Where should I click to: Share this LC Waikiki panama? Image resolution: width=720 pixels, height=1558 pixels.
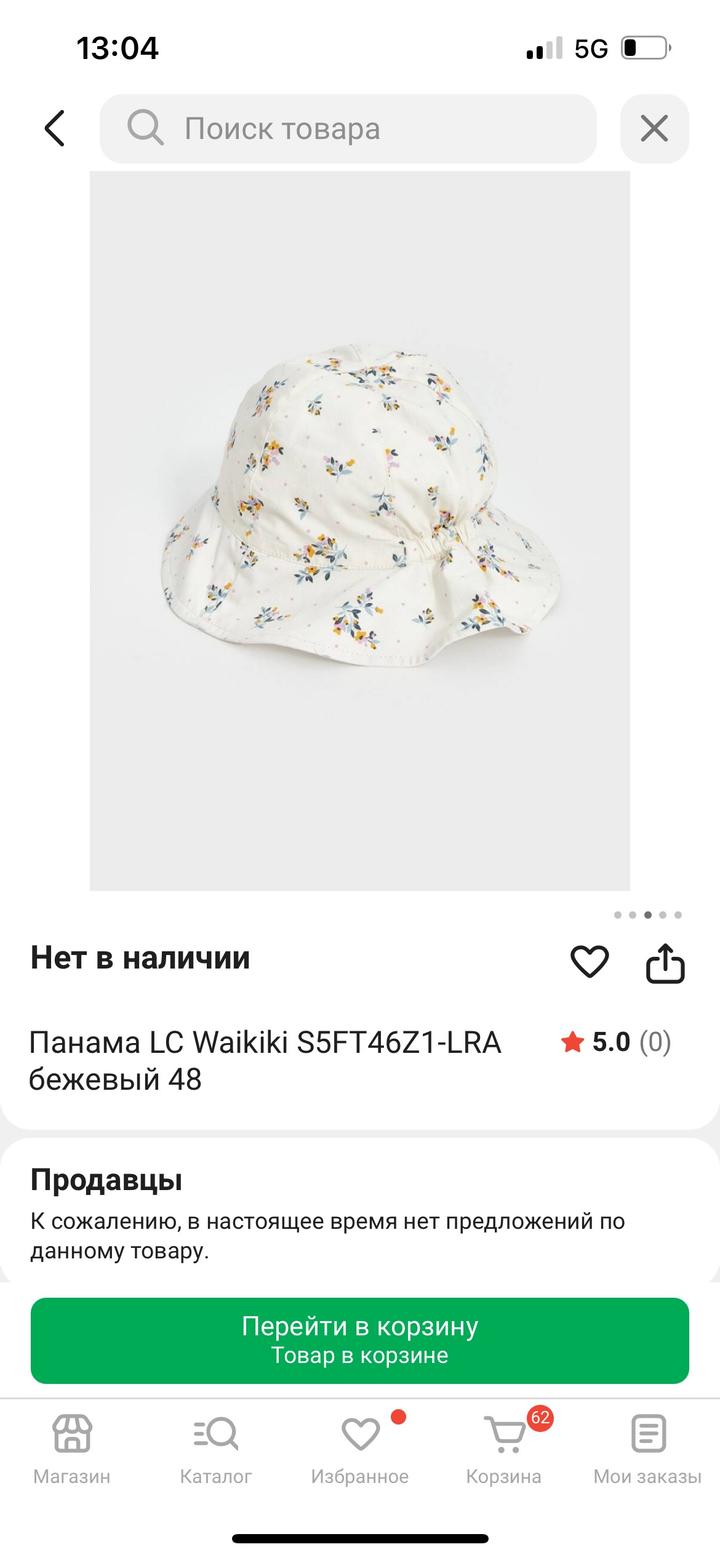point(665,963)
